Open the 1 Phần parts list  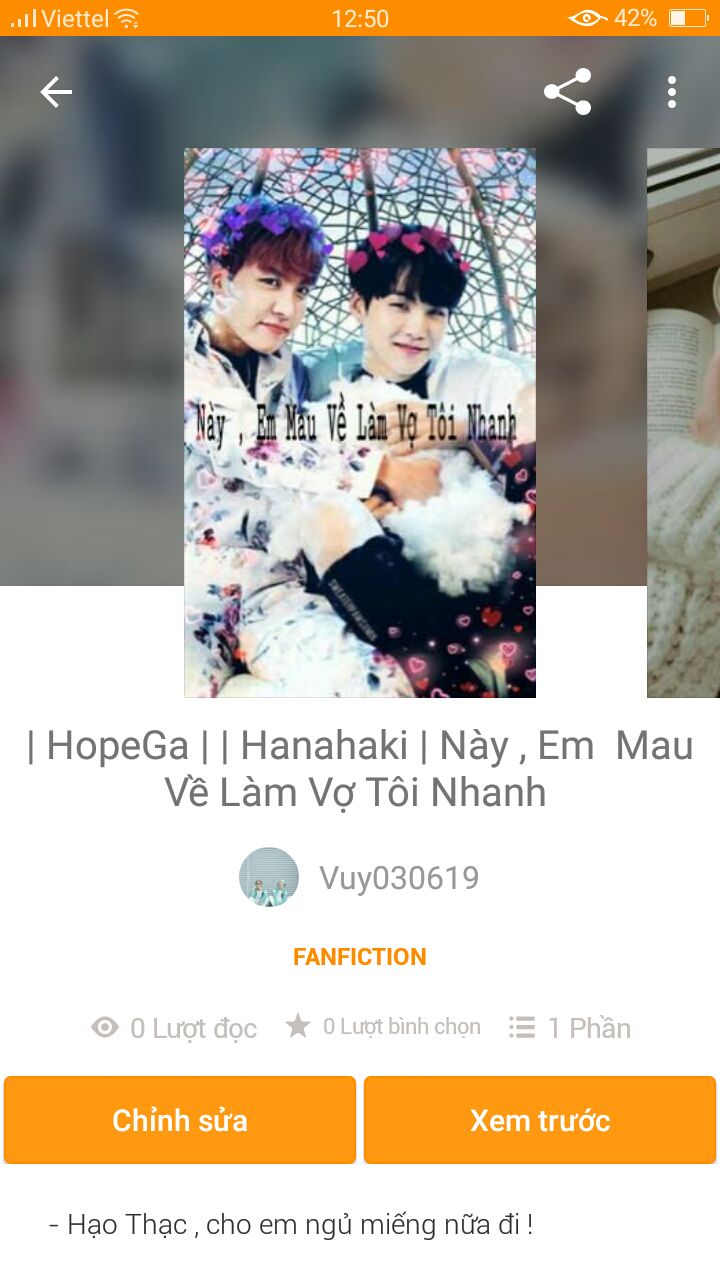[570, 1028]
